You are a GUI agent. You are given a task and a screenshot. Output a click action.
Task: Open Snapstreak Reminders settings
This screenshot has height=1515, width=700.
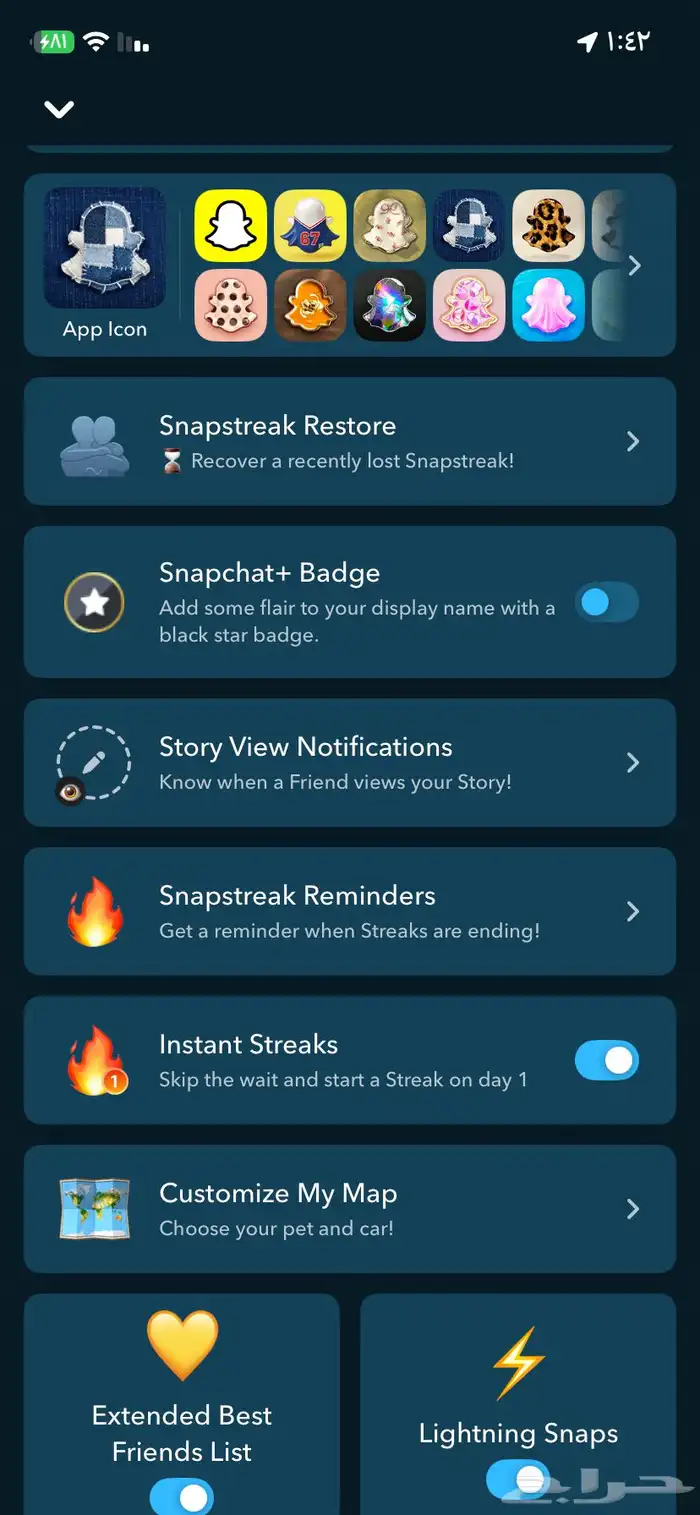point(349,911)
